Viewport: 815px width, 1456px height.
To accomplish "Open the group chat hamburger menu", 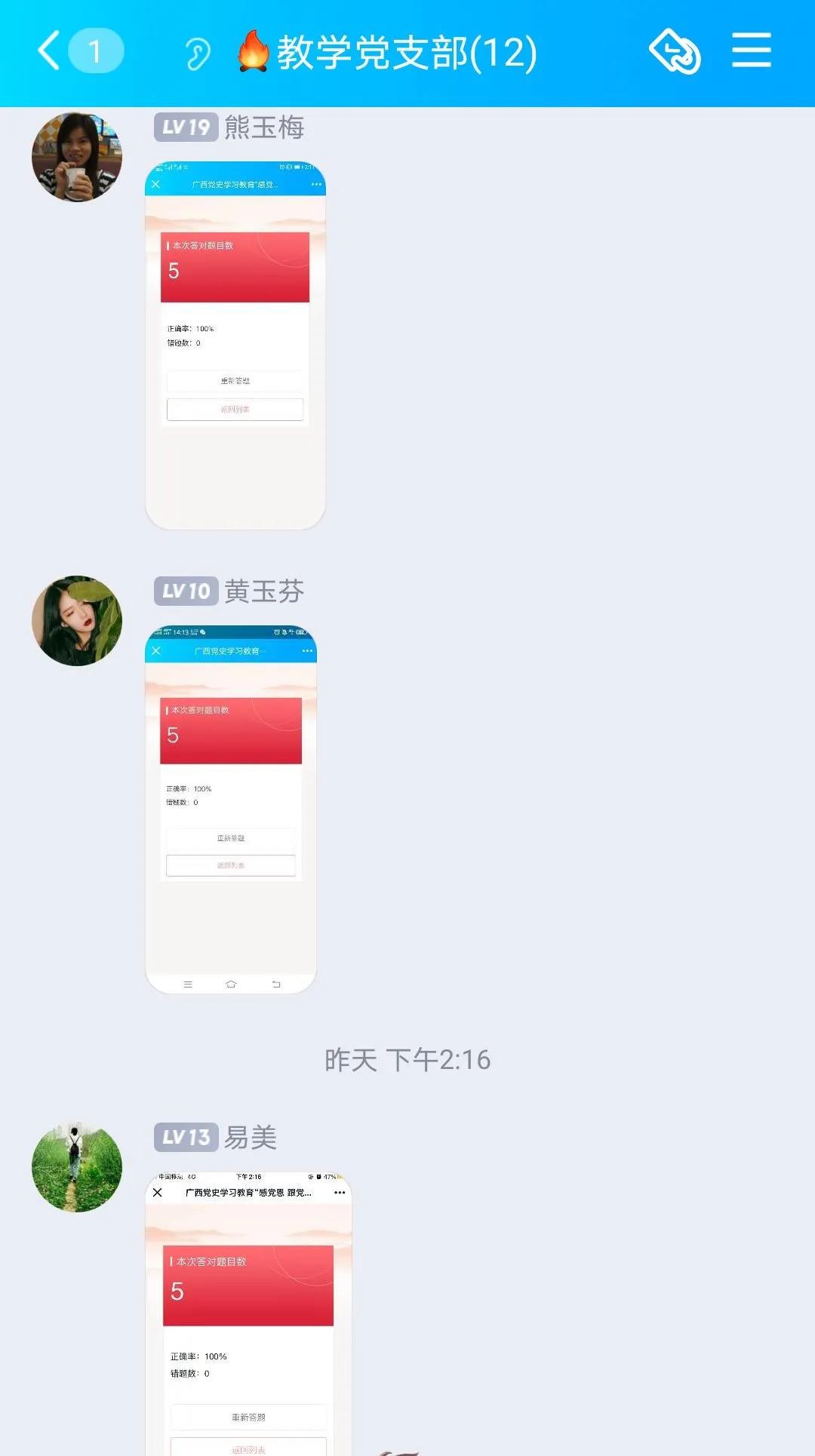I will click(751, 51).
